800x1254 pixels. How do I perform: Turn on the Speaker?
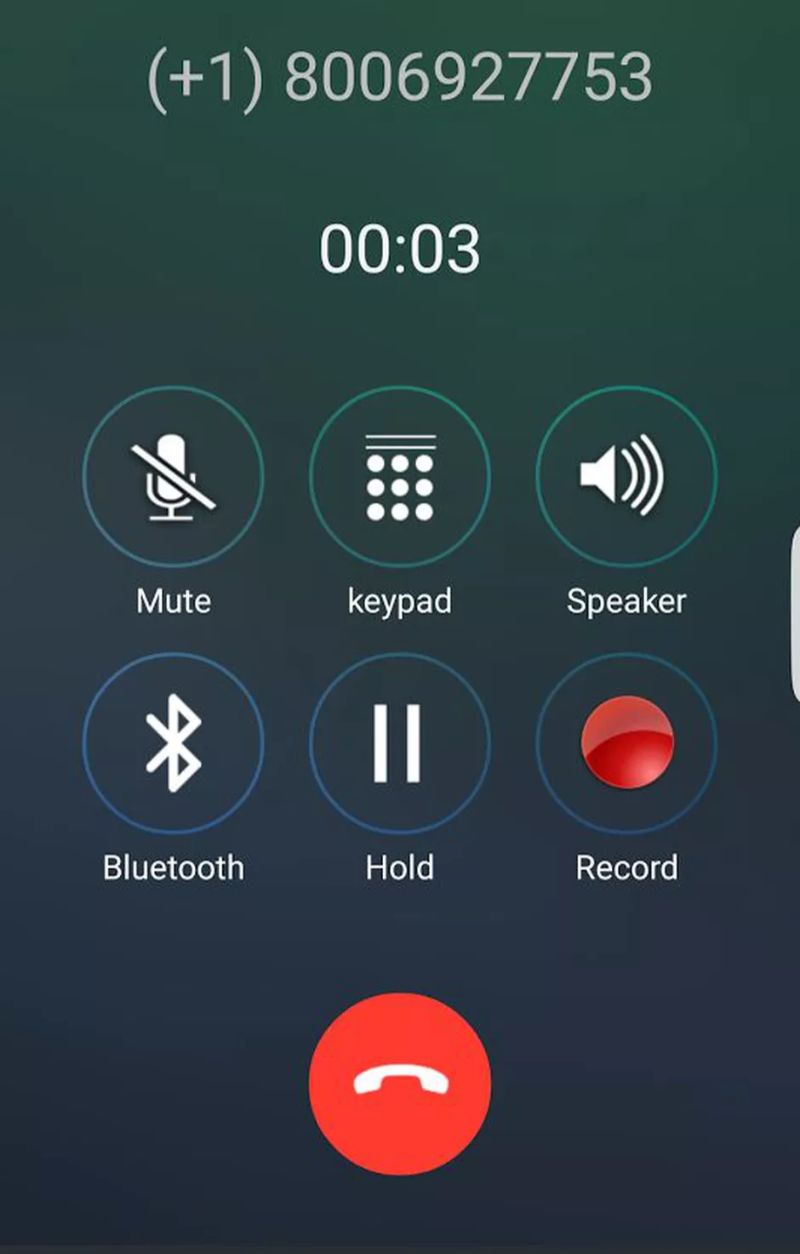coord(626,477)
